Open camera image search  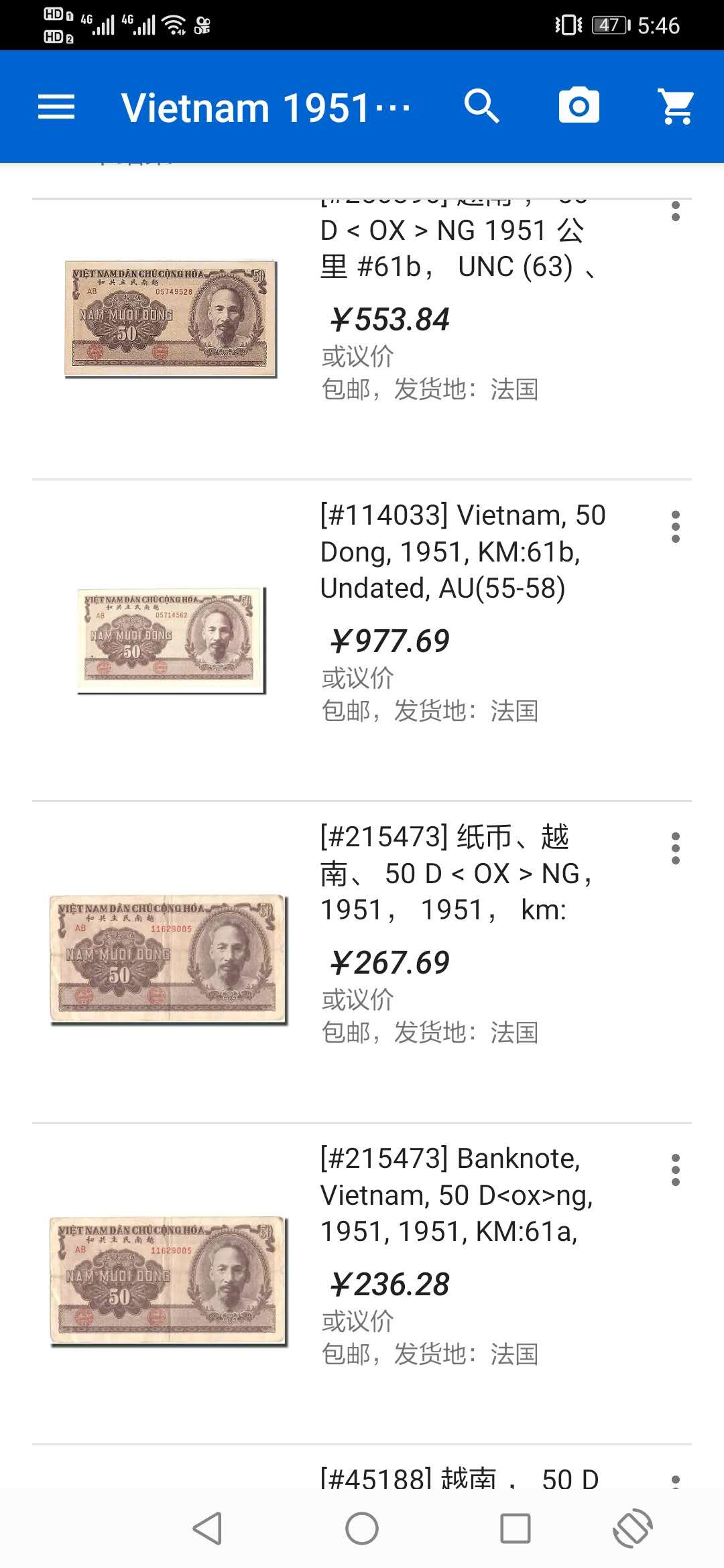point(579,106)
